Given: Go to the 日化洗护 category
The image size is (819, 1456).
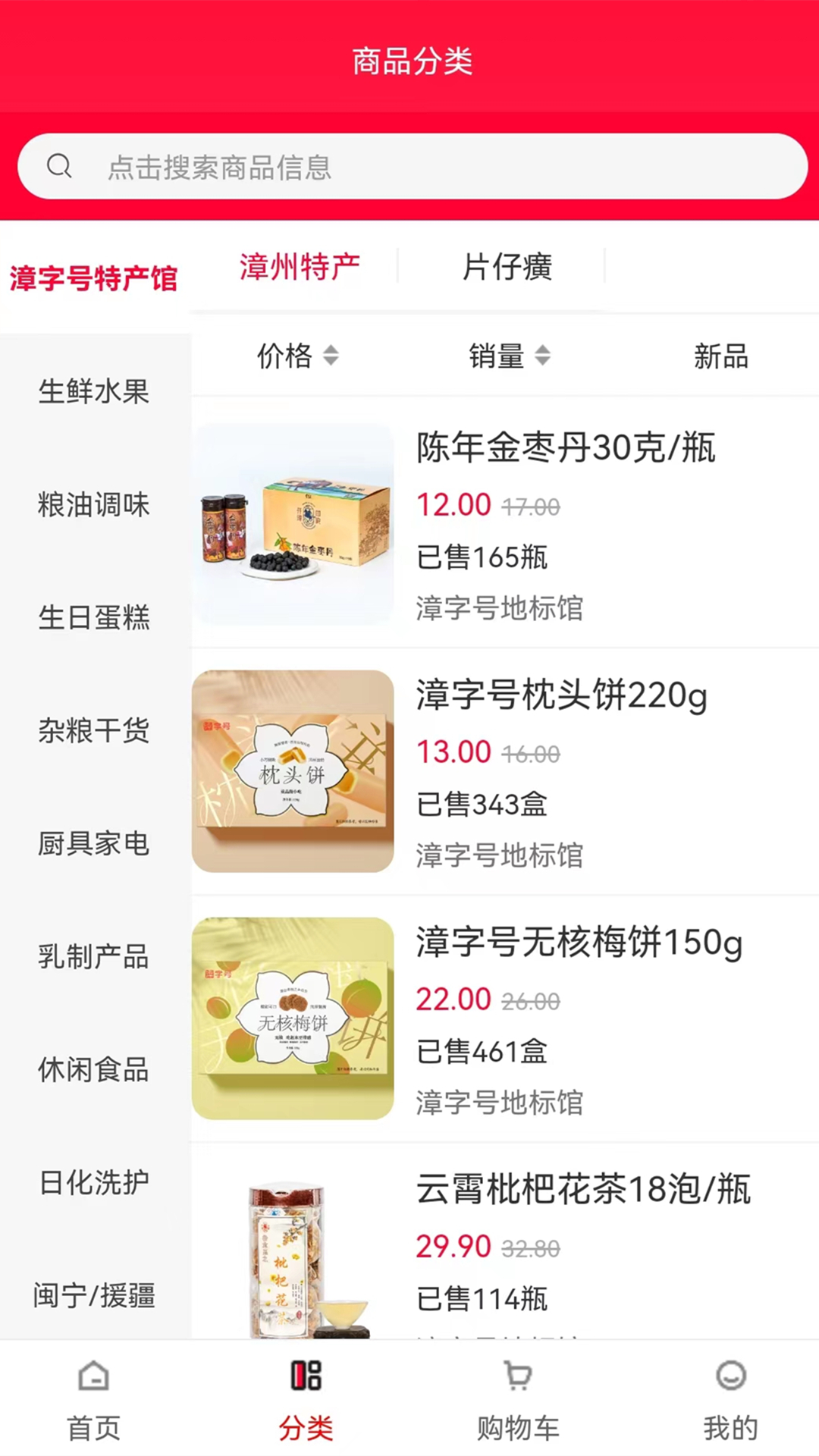Looking at the screenshot, I should coord(94,1182).
